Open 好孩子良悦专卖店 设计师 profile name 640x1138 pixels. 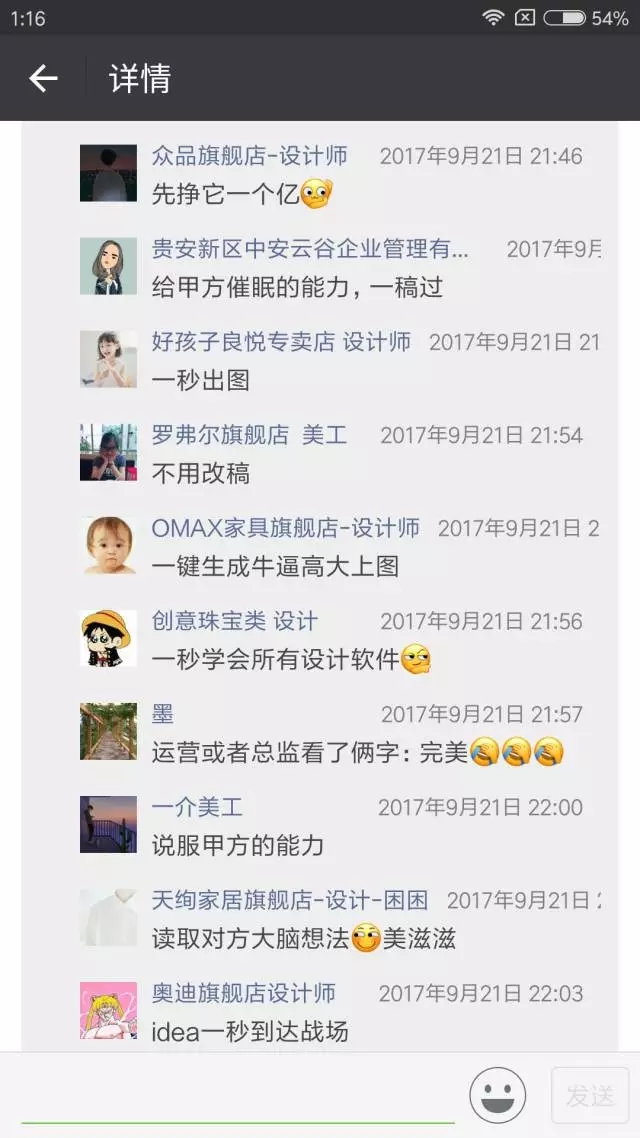click(281, 342)
